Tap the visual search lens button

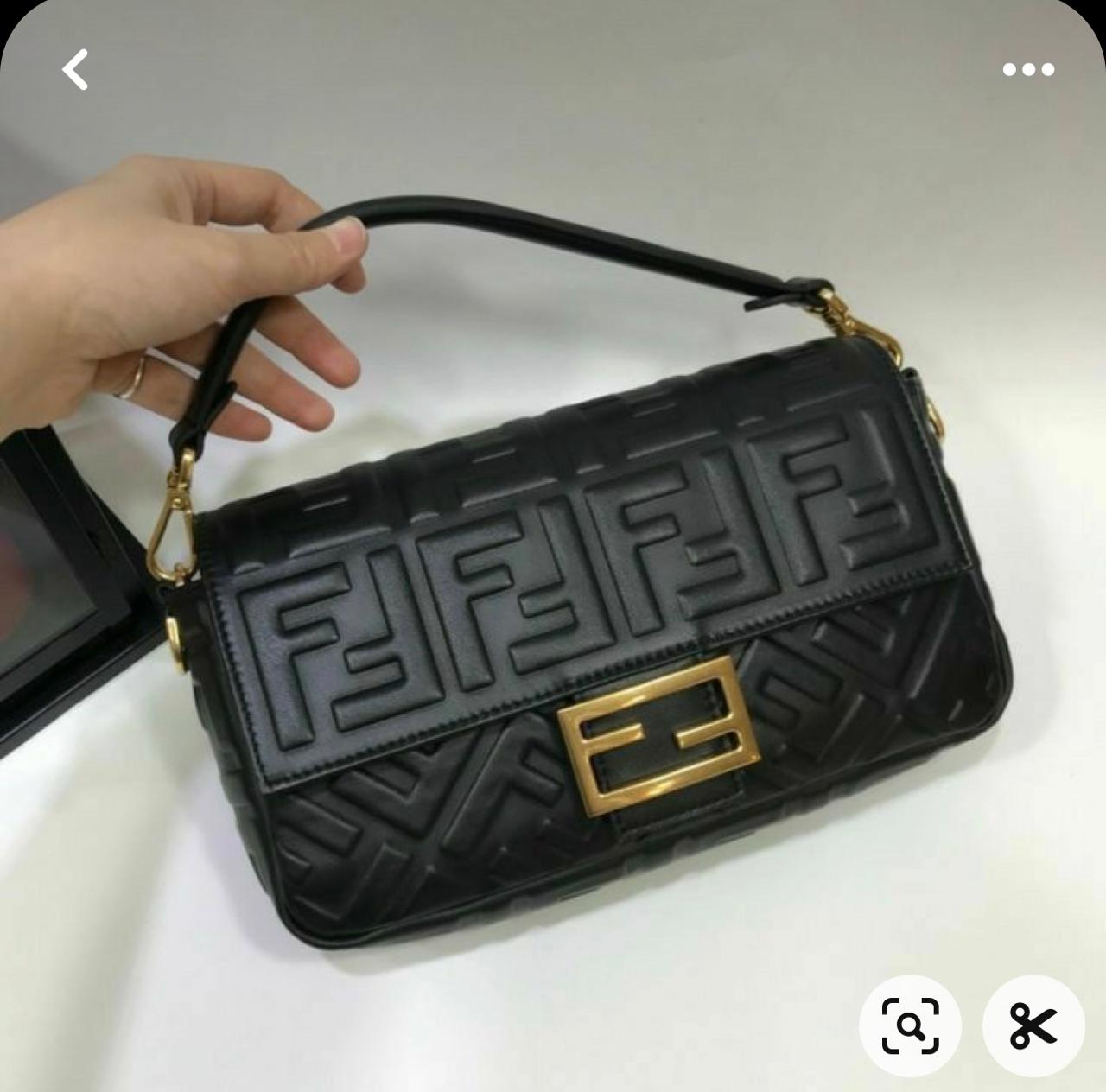click(x=910, y=1025)
